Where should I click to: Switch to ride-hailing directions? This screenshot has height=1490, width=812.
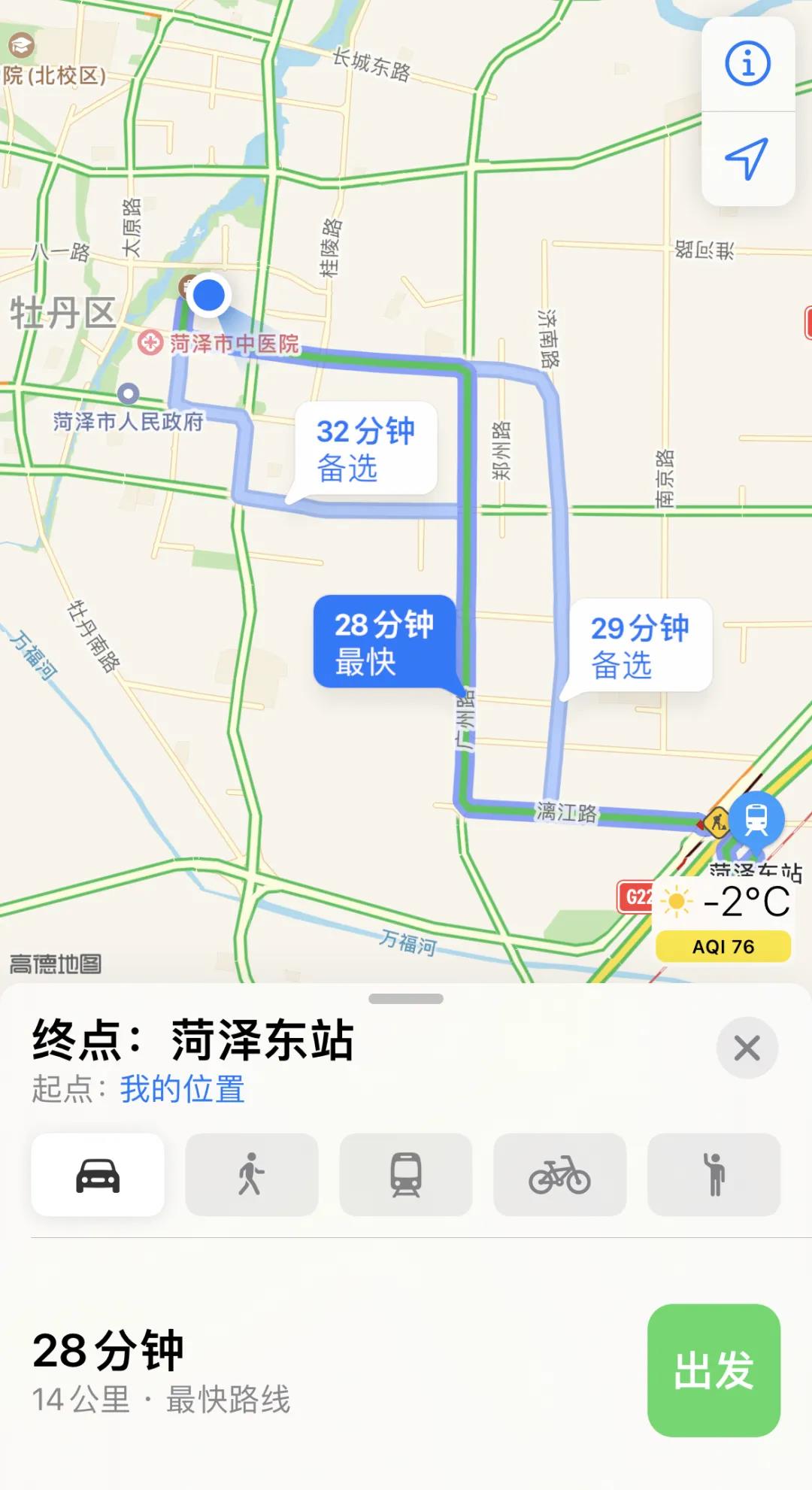pos(714,1175)
